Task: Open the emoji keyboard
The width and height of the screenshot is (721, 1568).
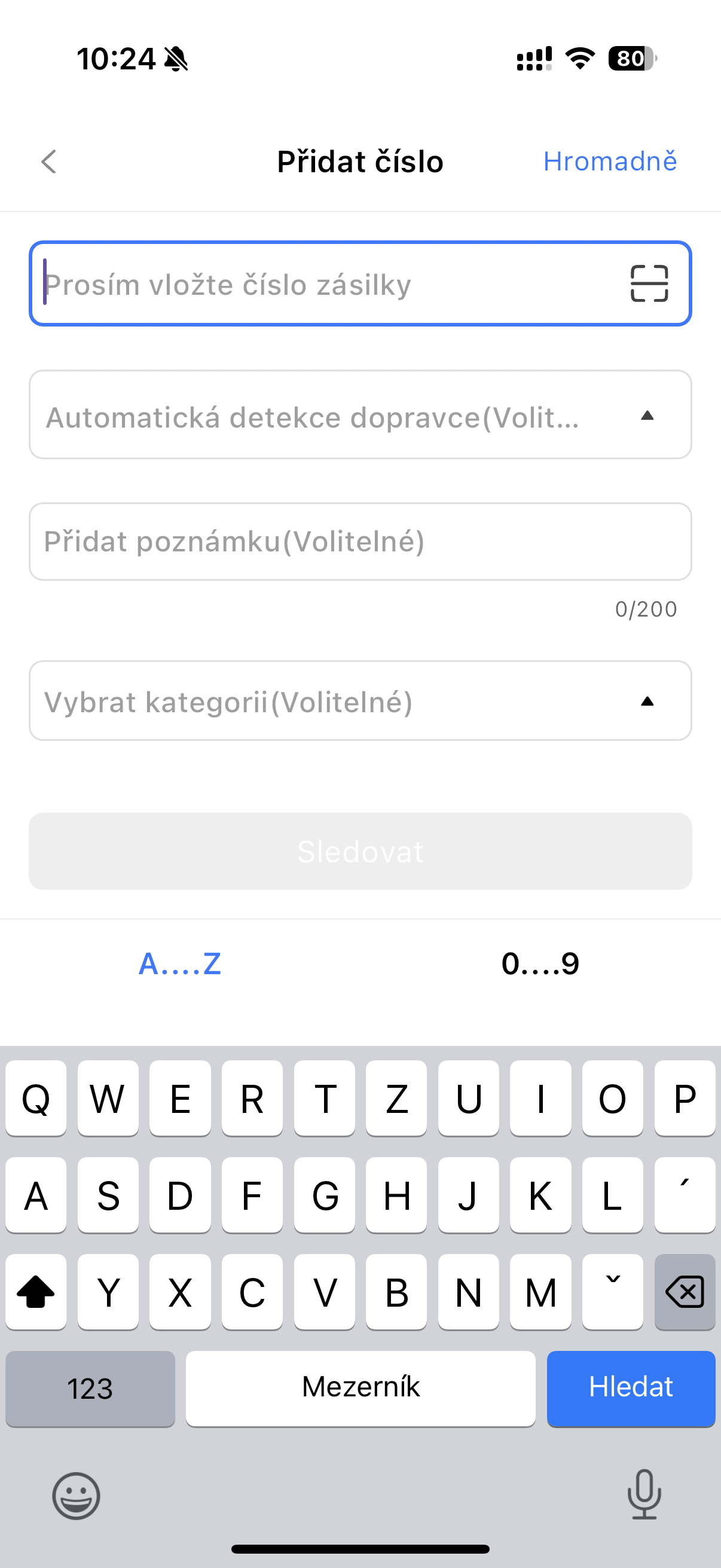Action: tap(76, 1496)
